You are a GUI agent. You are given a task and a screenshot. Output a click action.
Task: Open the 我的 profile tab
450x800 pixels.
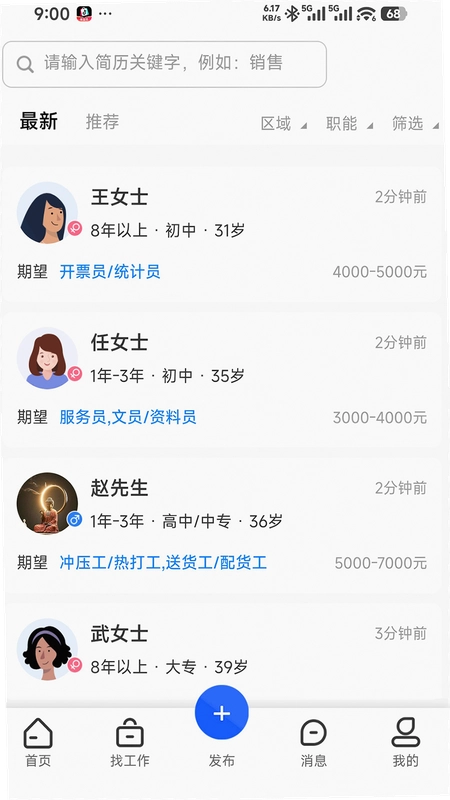[406, 742]
